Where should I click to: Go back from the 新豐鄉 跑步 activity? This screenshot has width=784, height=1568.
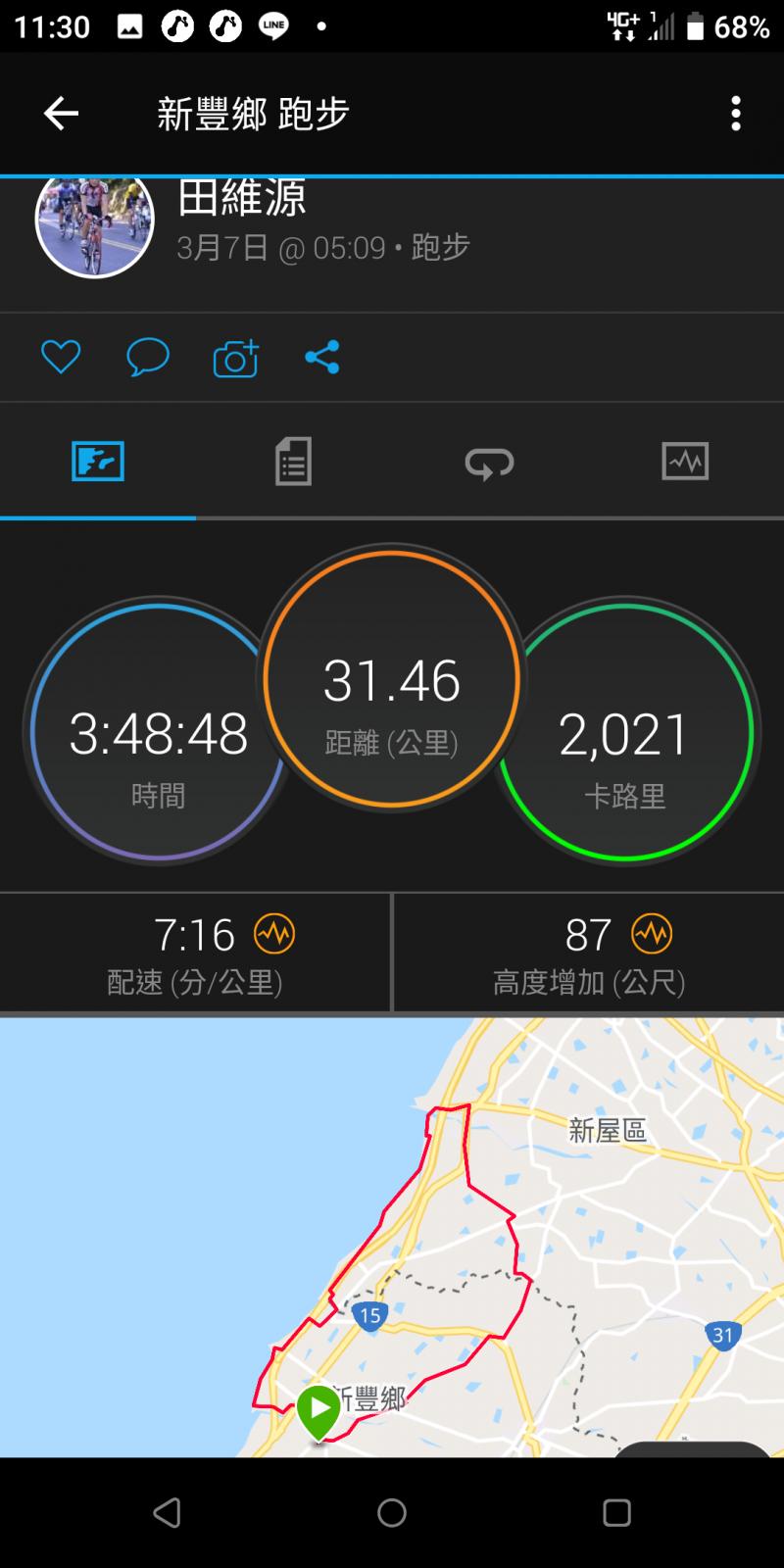tap(61, 114)
